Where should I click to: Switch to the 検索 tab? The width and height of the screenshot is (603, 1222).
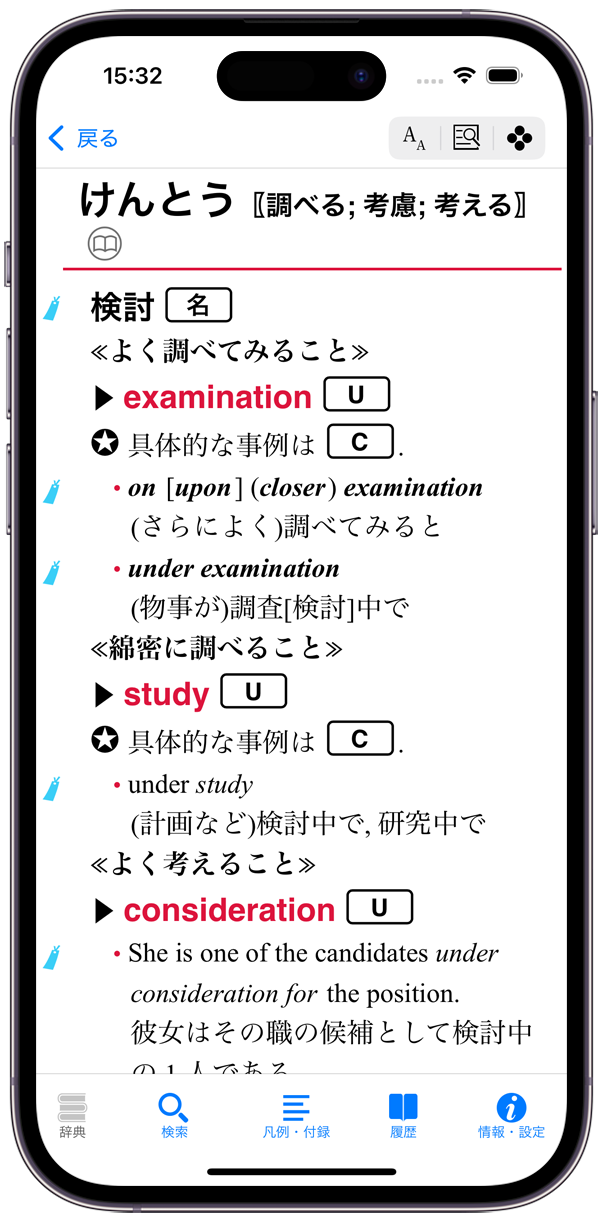[174, 1115]
